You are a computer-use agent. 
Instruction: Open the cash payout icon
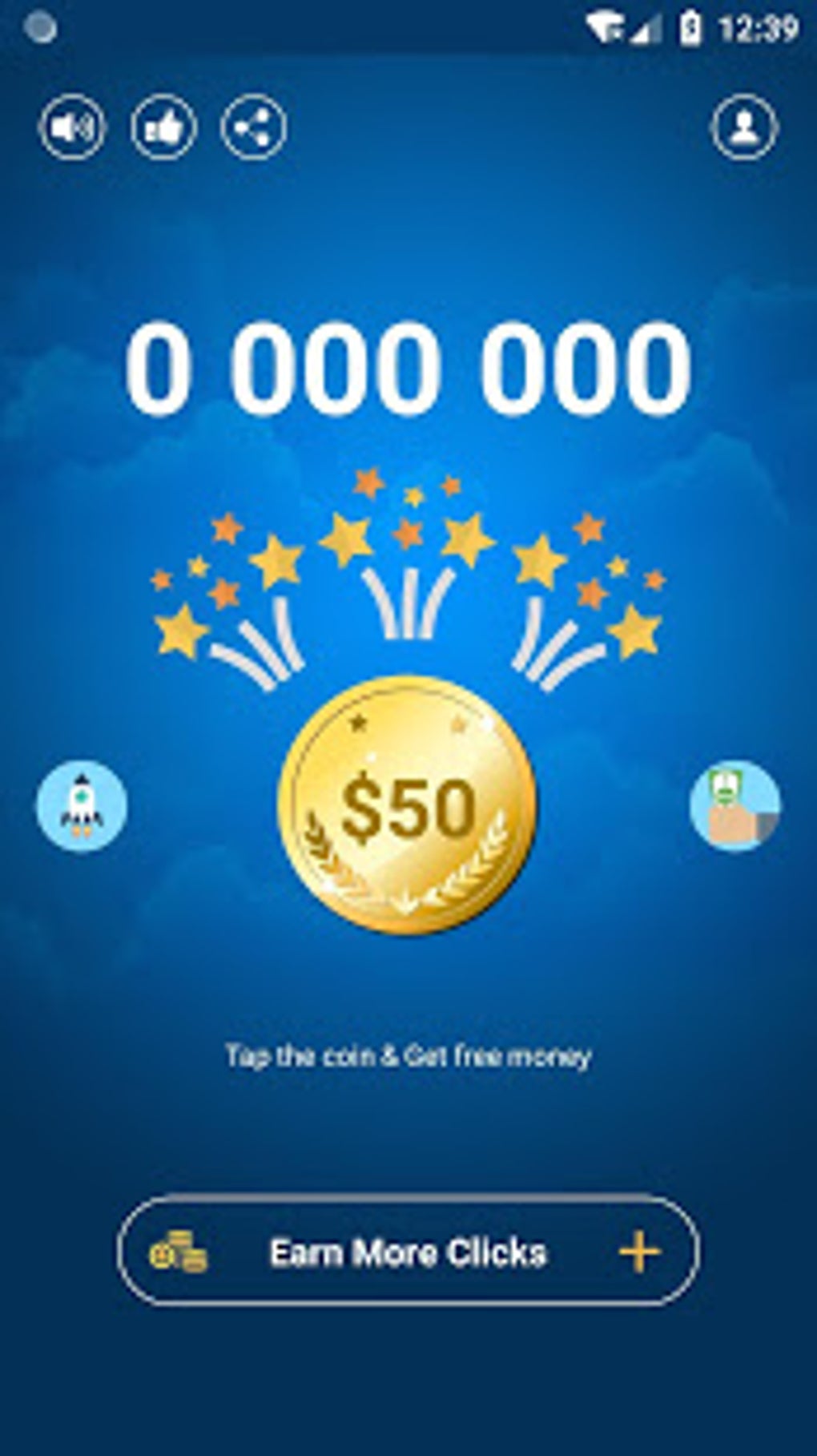(735, 806)
